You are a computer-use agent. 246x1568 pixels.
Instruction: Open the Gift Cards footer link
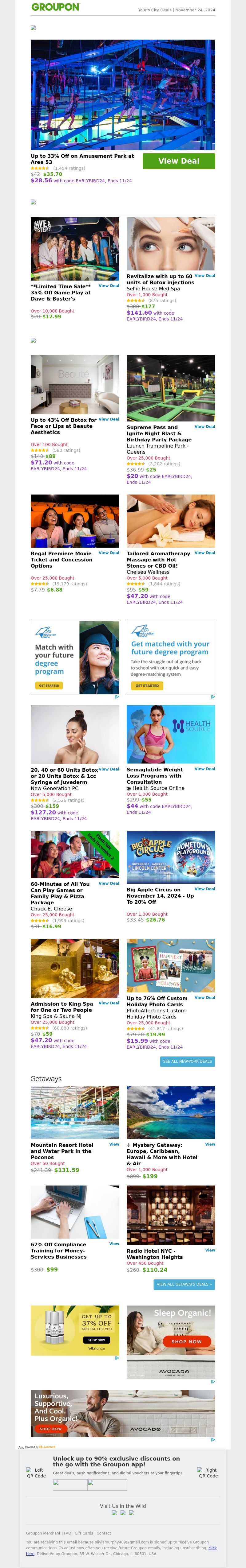coord(84,1533)
